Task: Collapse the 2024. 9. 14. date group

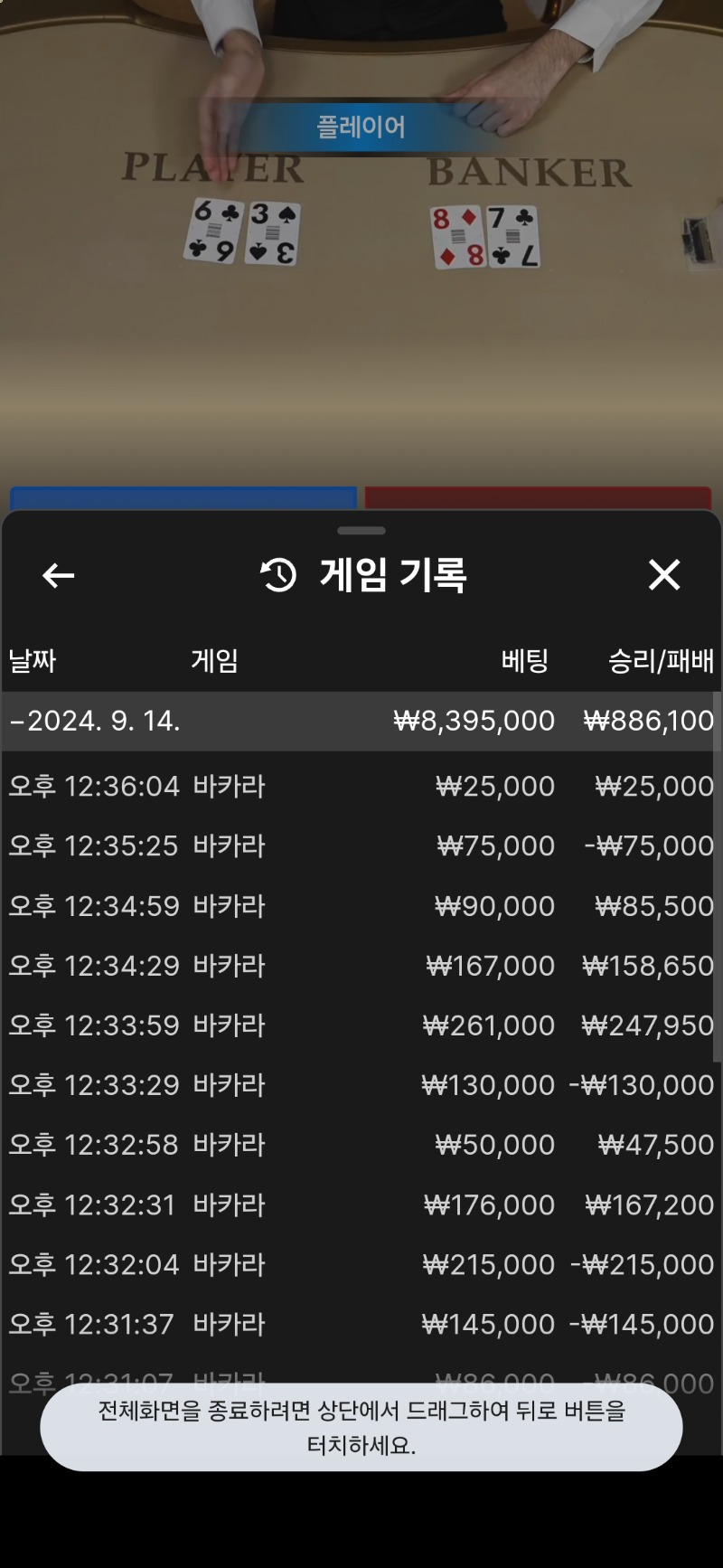Action: pyautogui.click(x=360, y=721)
